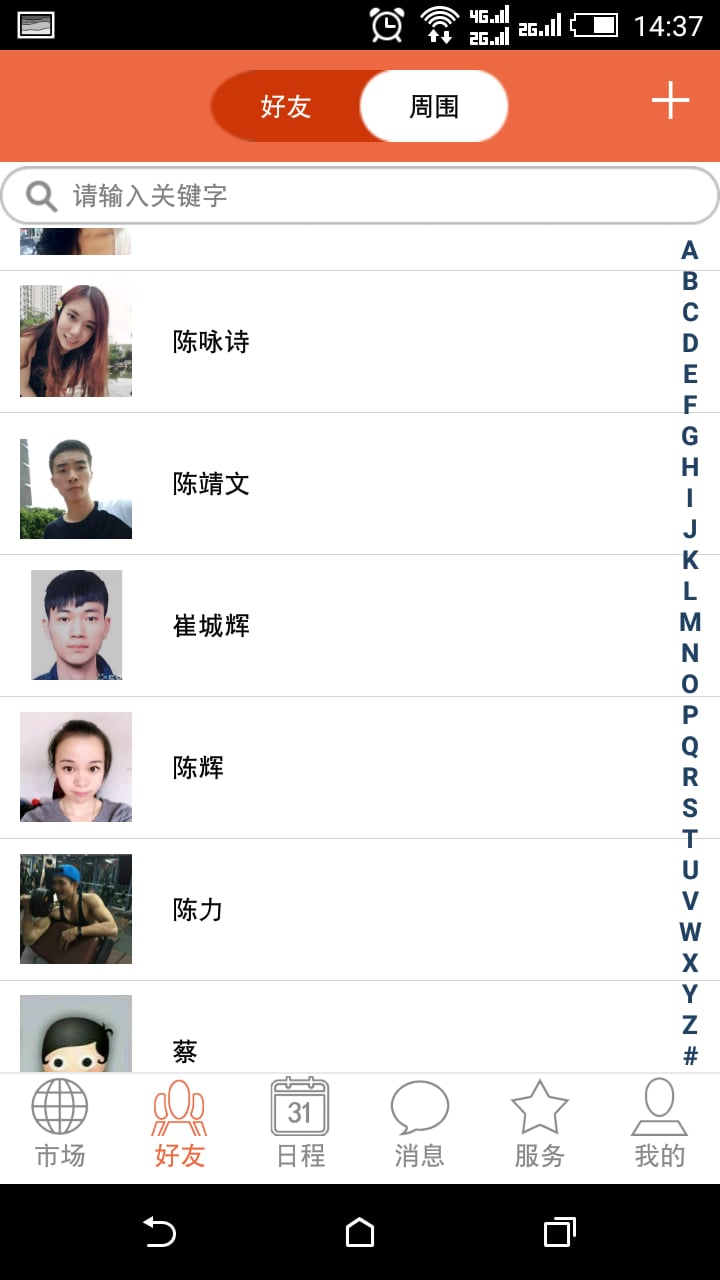Switch to the 周围 segment

coord(434,106)
